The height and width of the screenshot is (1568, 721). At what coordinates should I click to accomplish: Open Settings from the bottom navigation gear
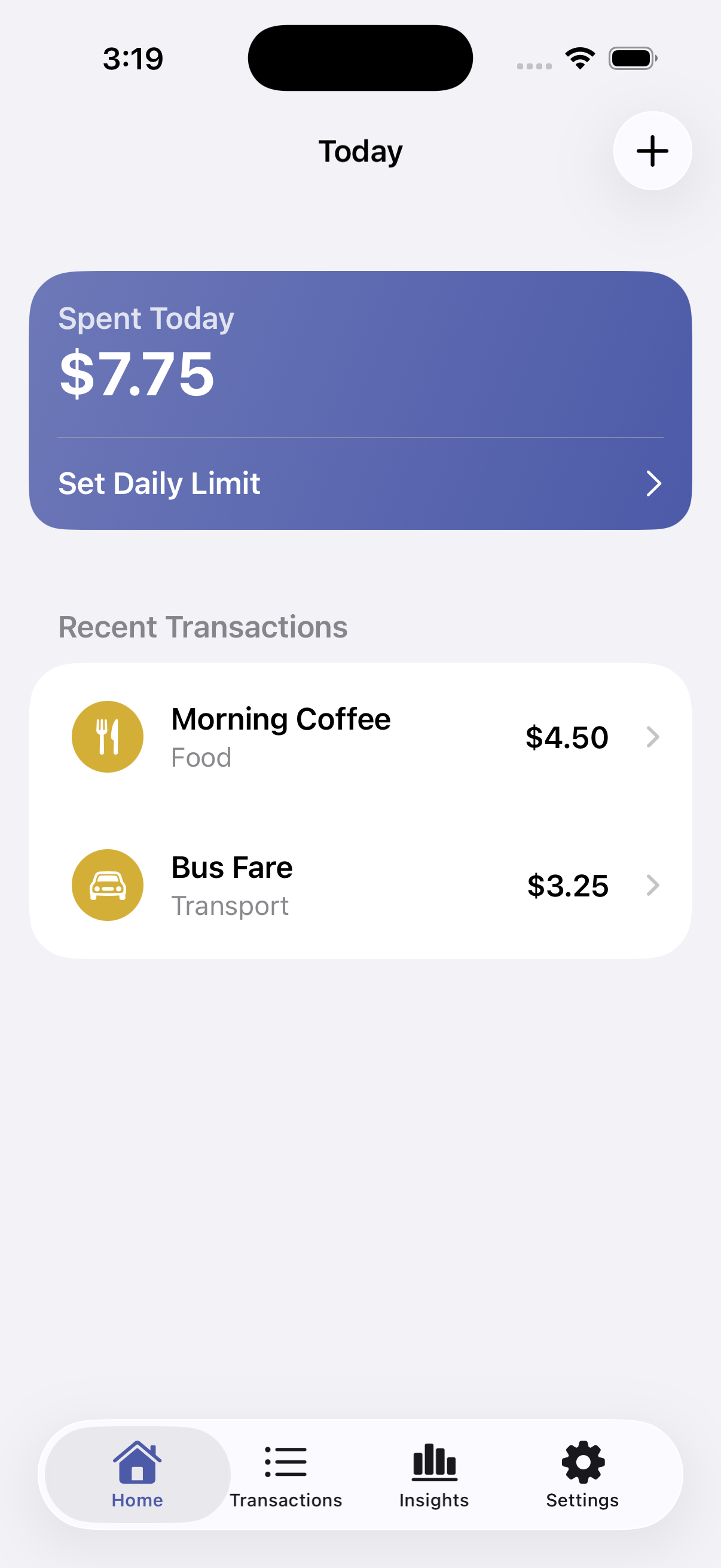[582, 1460]
